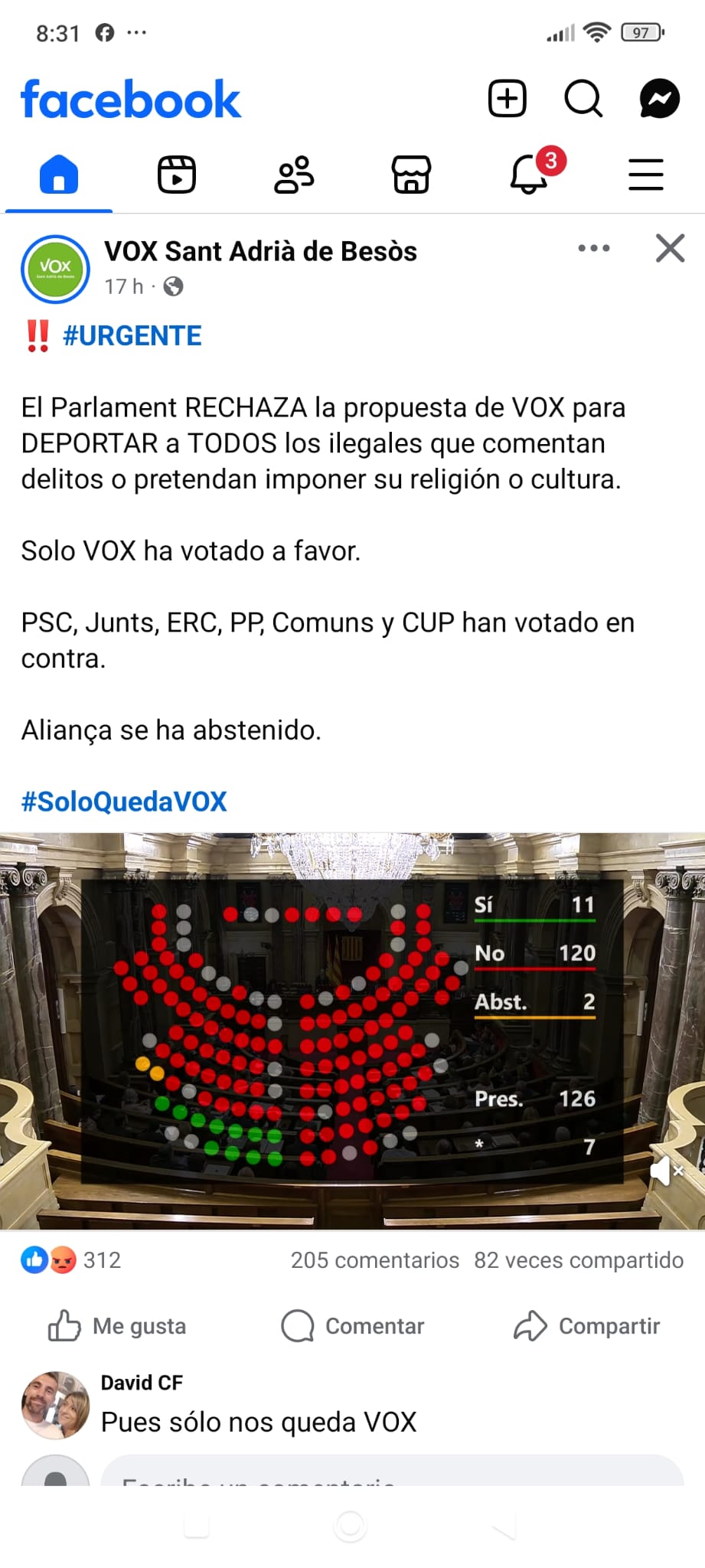
Task: Open Messenger chats
Action: coord(659,99)
